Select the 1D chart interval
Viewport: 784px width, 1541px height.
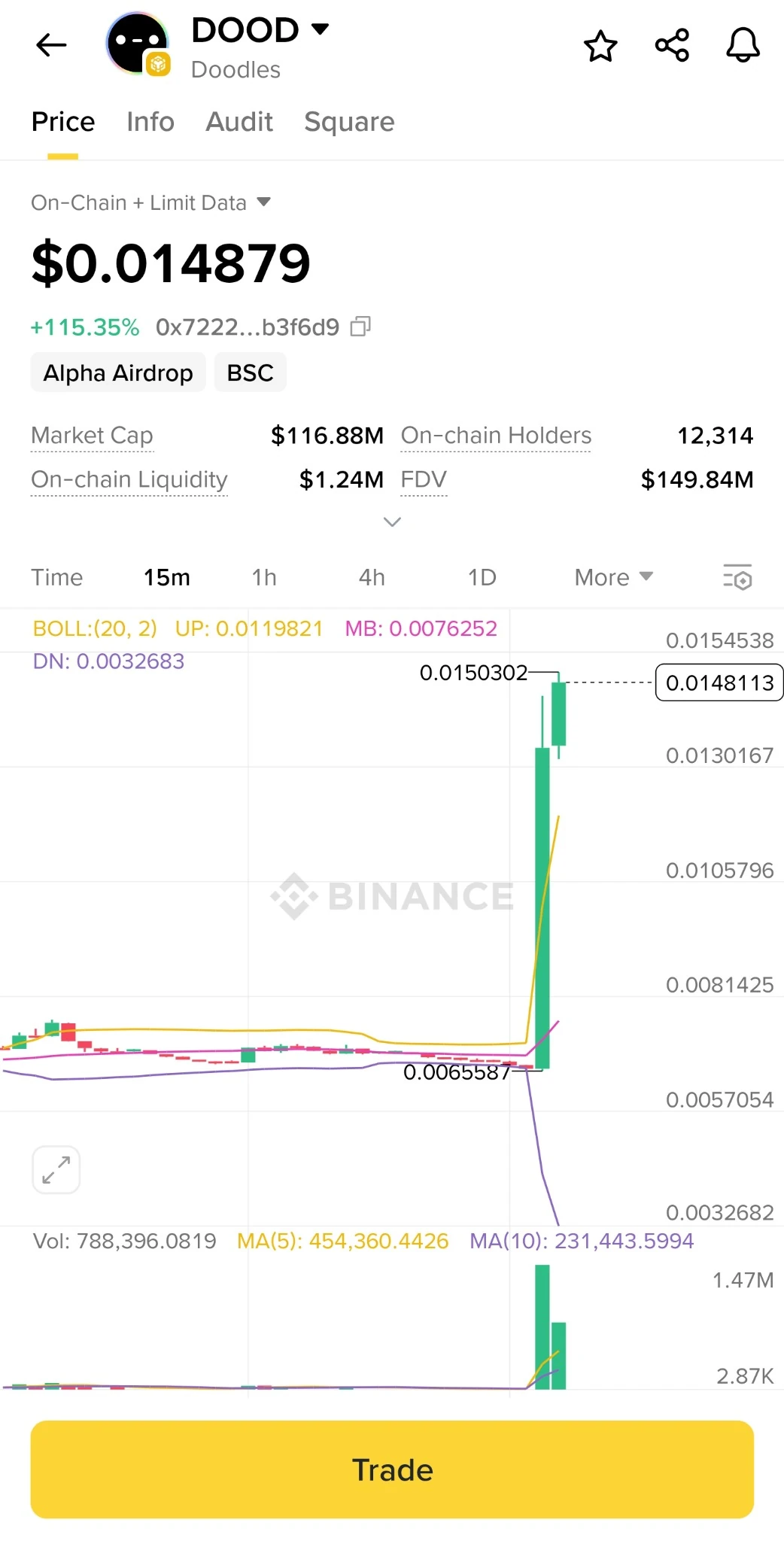pyautogui.click(x=482, y=577)
